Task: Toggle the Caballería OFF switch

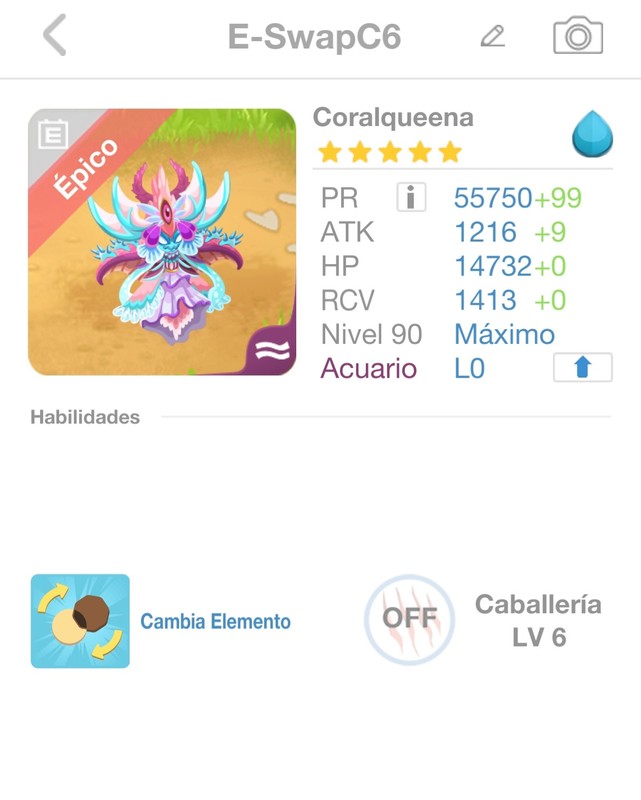Action: tap(409, 619)
